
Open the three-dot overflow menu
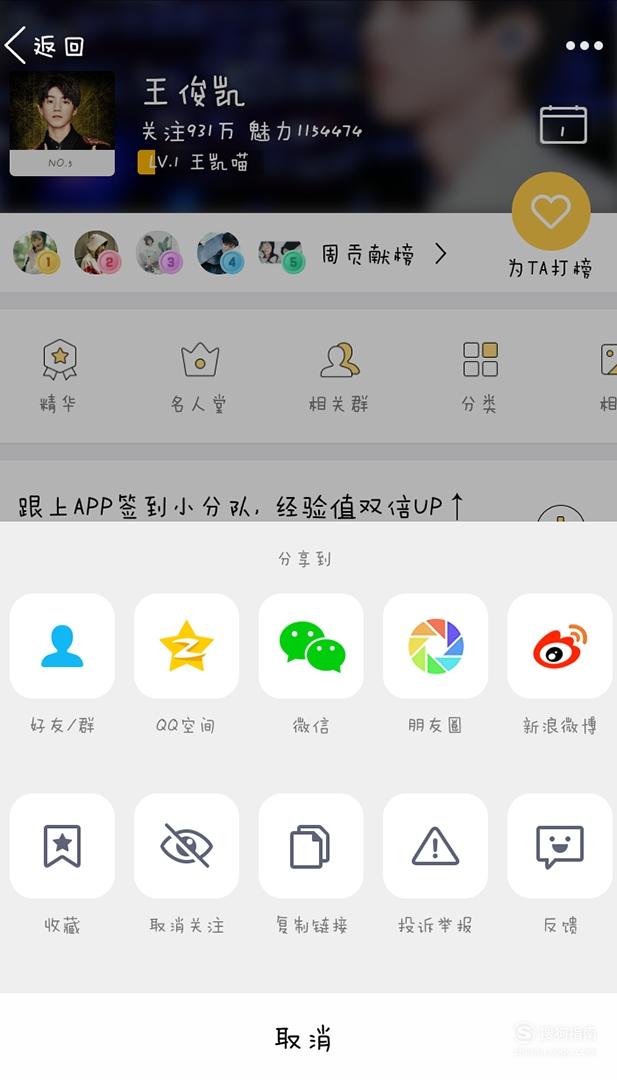[584, 45]
